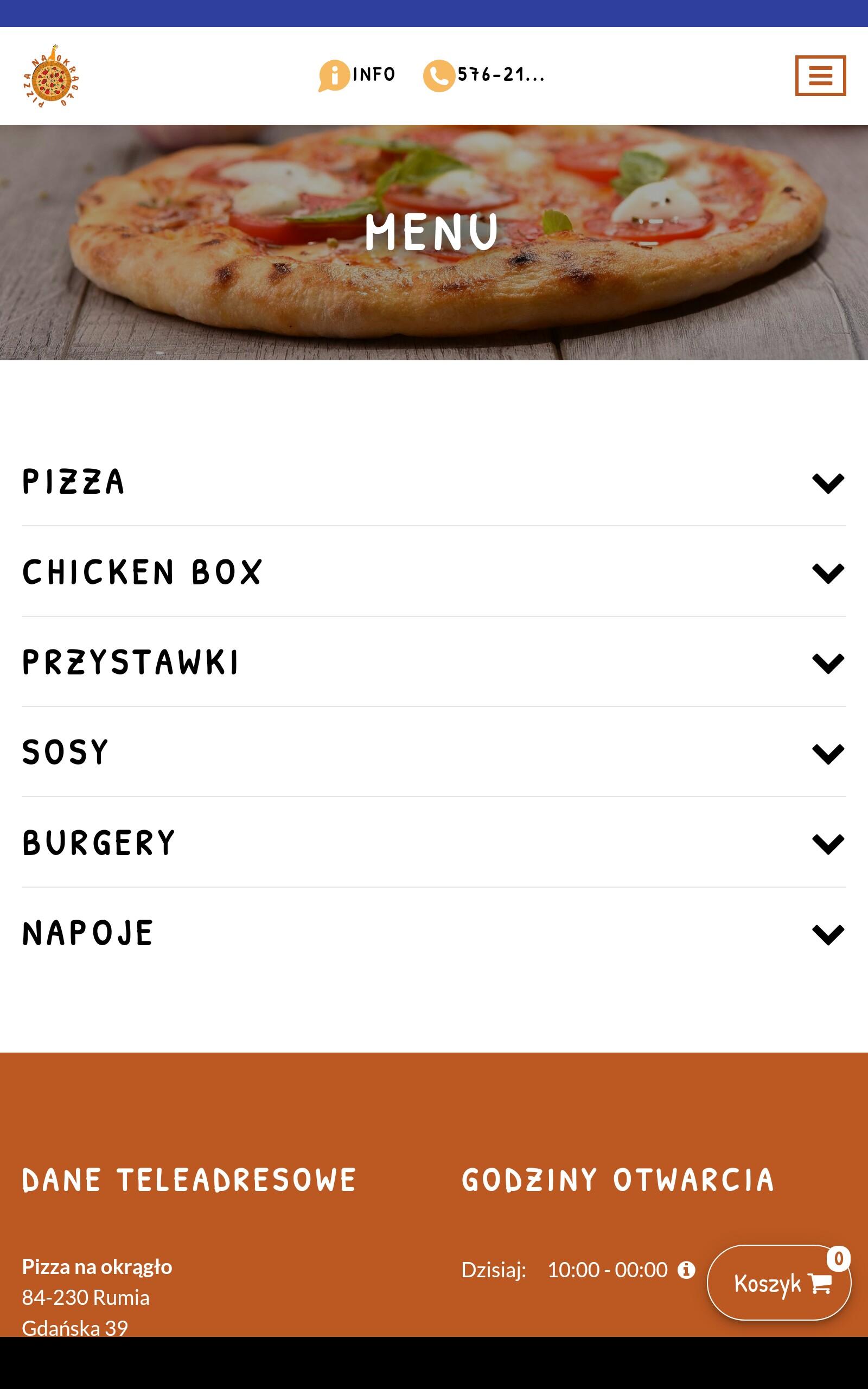Expand the CHICKEN BOX section
This screenshot has height=1389, width=868.
point(434,572)
